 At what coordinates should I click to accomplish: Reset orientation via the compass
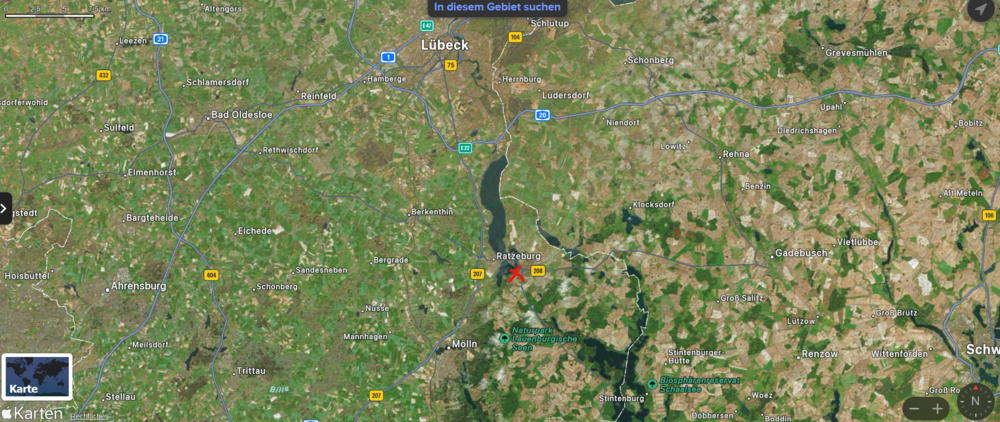[976, 401]
